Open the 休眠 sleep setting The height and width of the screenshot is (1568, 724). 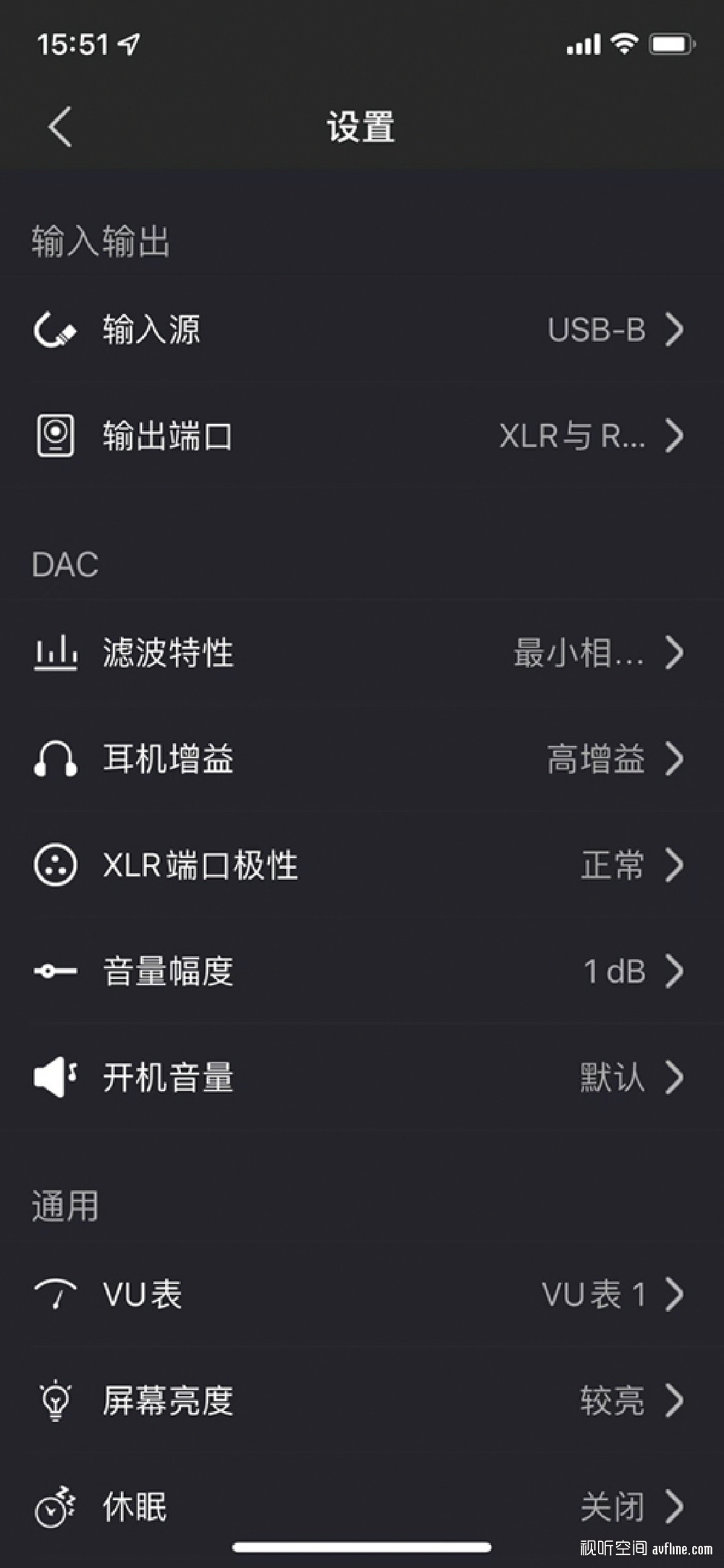[362, 1507]
